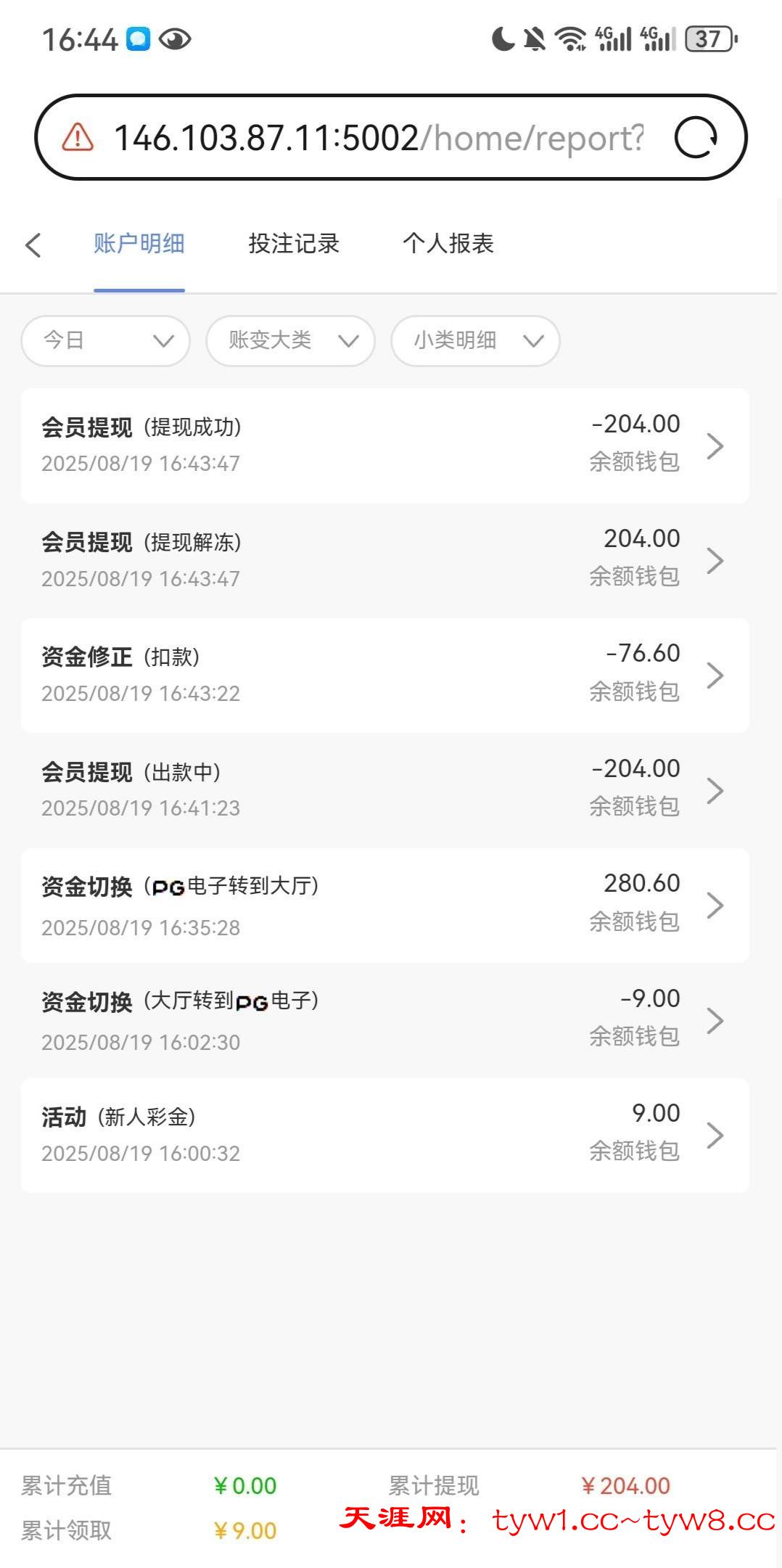The image size is (782, 1568).
Task: View the 新人彩金 activity record
Action: click(x=384, y=1135)
